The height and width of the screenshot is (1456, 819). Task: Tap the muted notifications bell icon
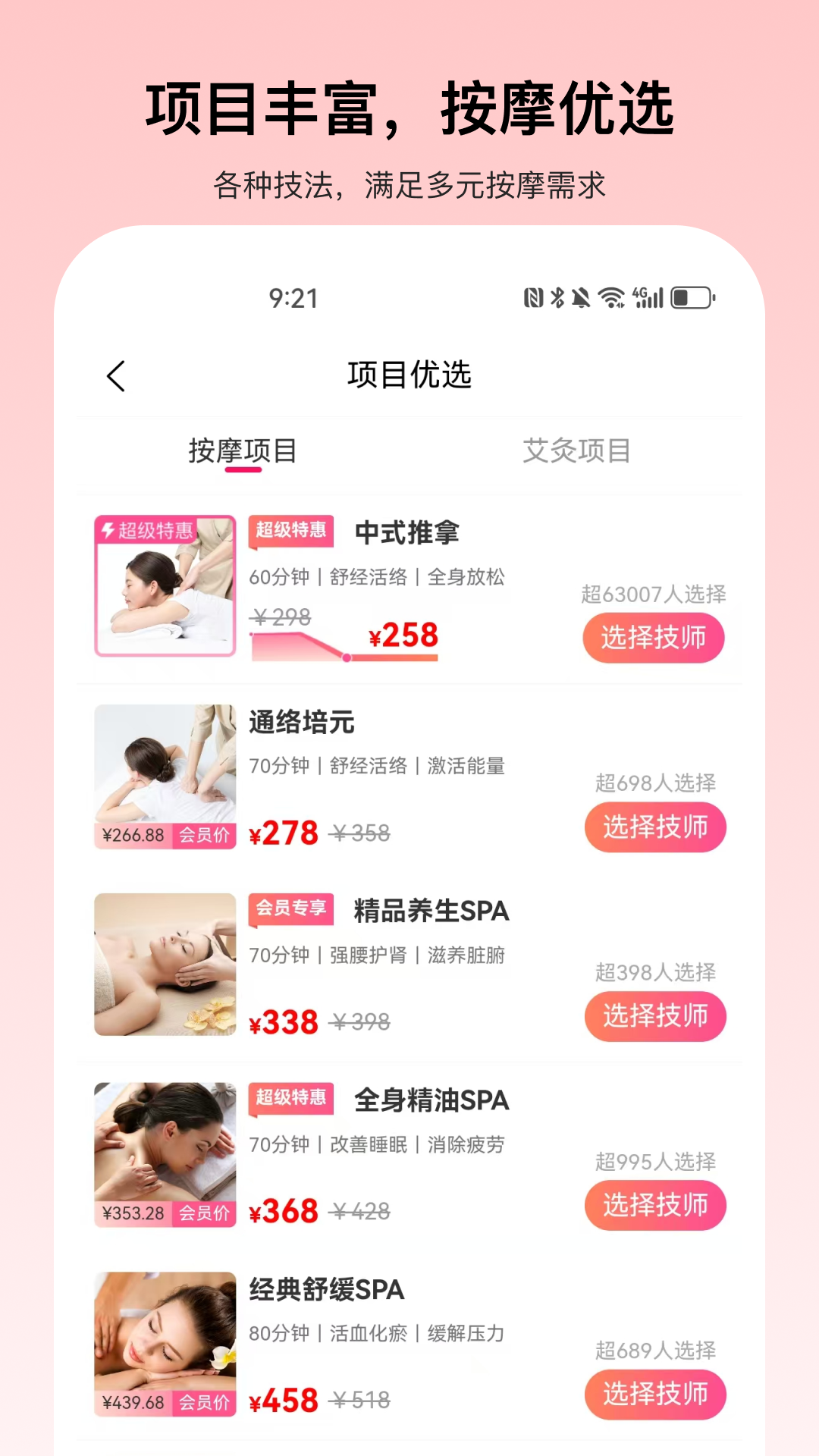click(x=581, y=297)
